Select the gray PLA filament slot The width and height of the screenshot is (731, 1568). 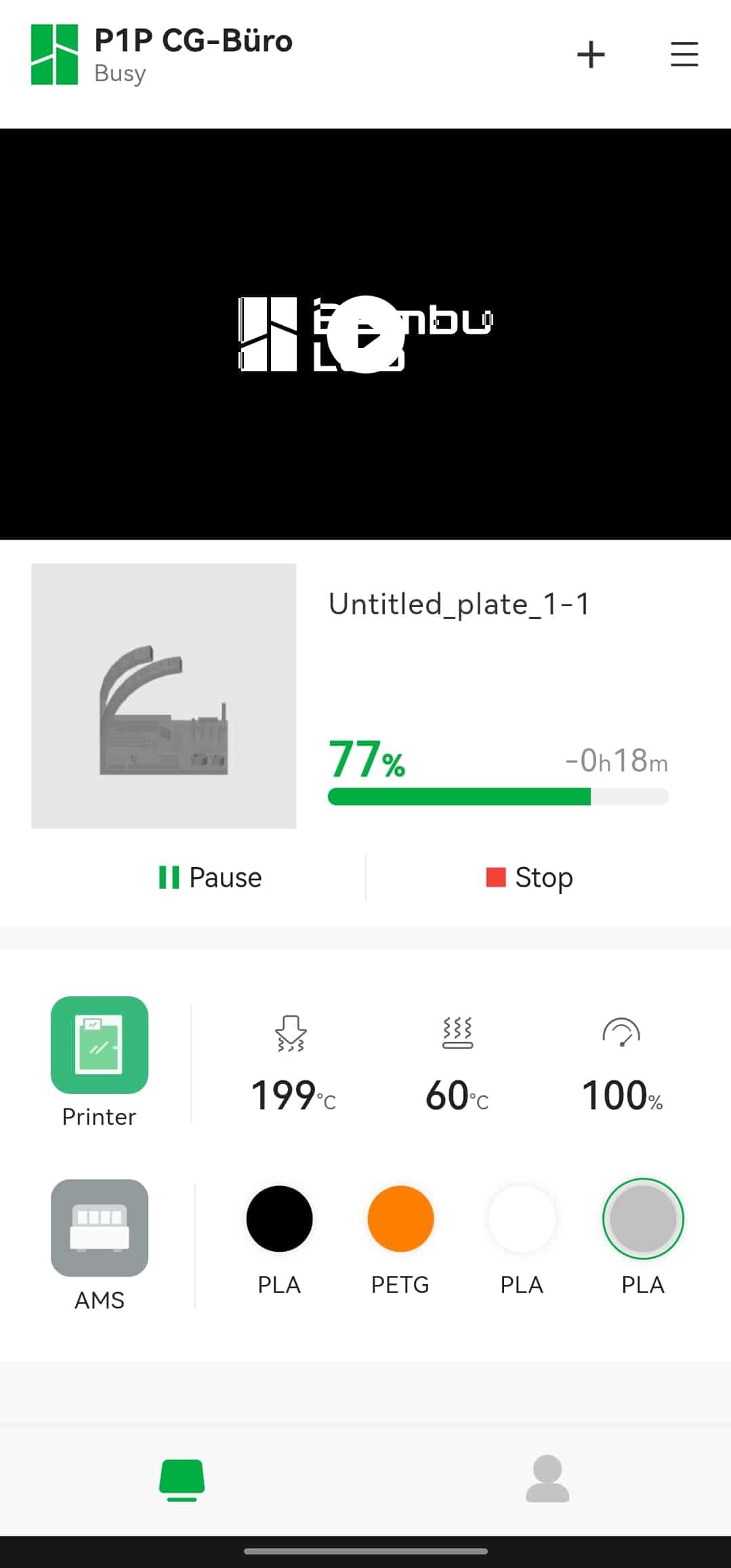click(643, 1238)
